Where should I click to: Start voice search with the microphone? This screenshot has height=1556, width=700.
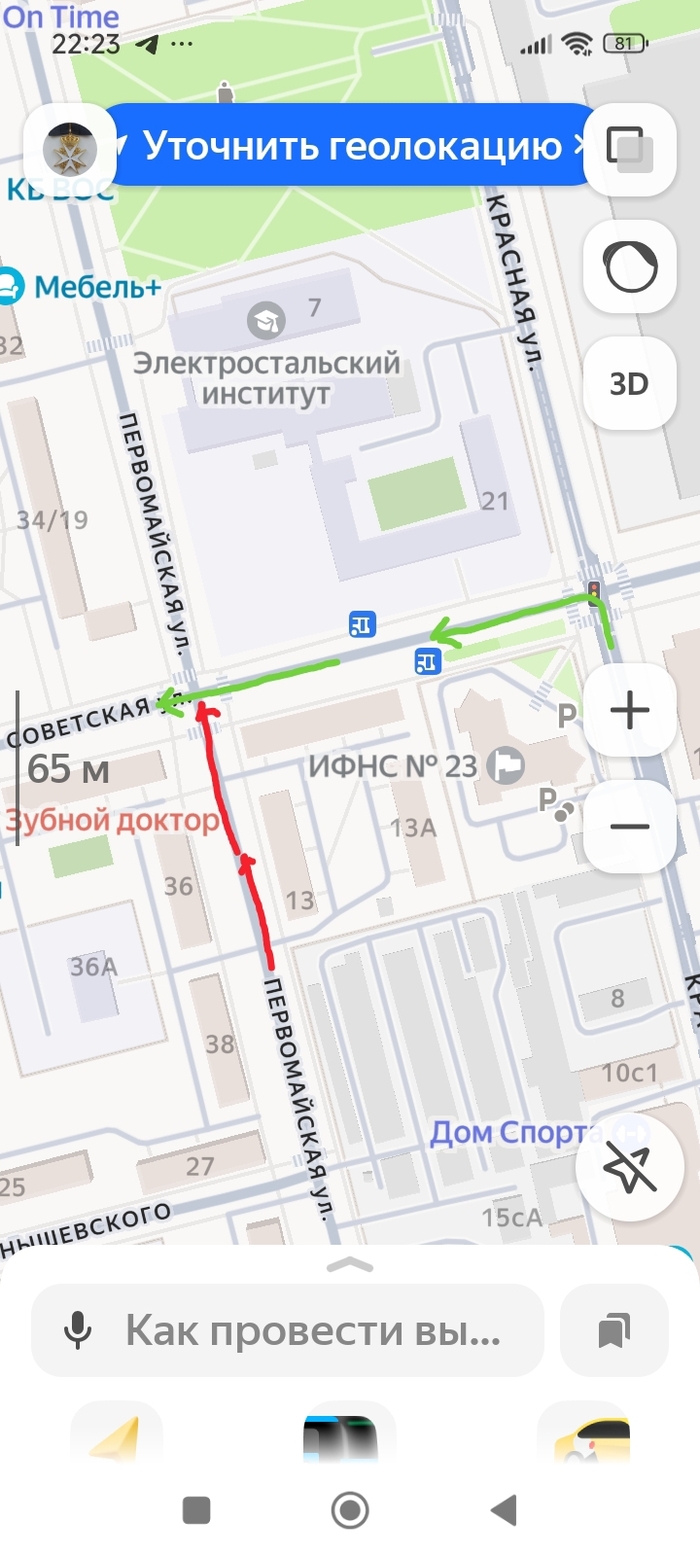(x=78, y=1330)
